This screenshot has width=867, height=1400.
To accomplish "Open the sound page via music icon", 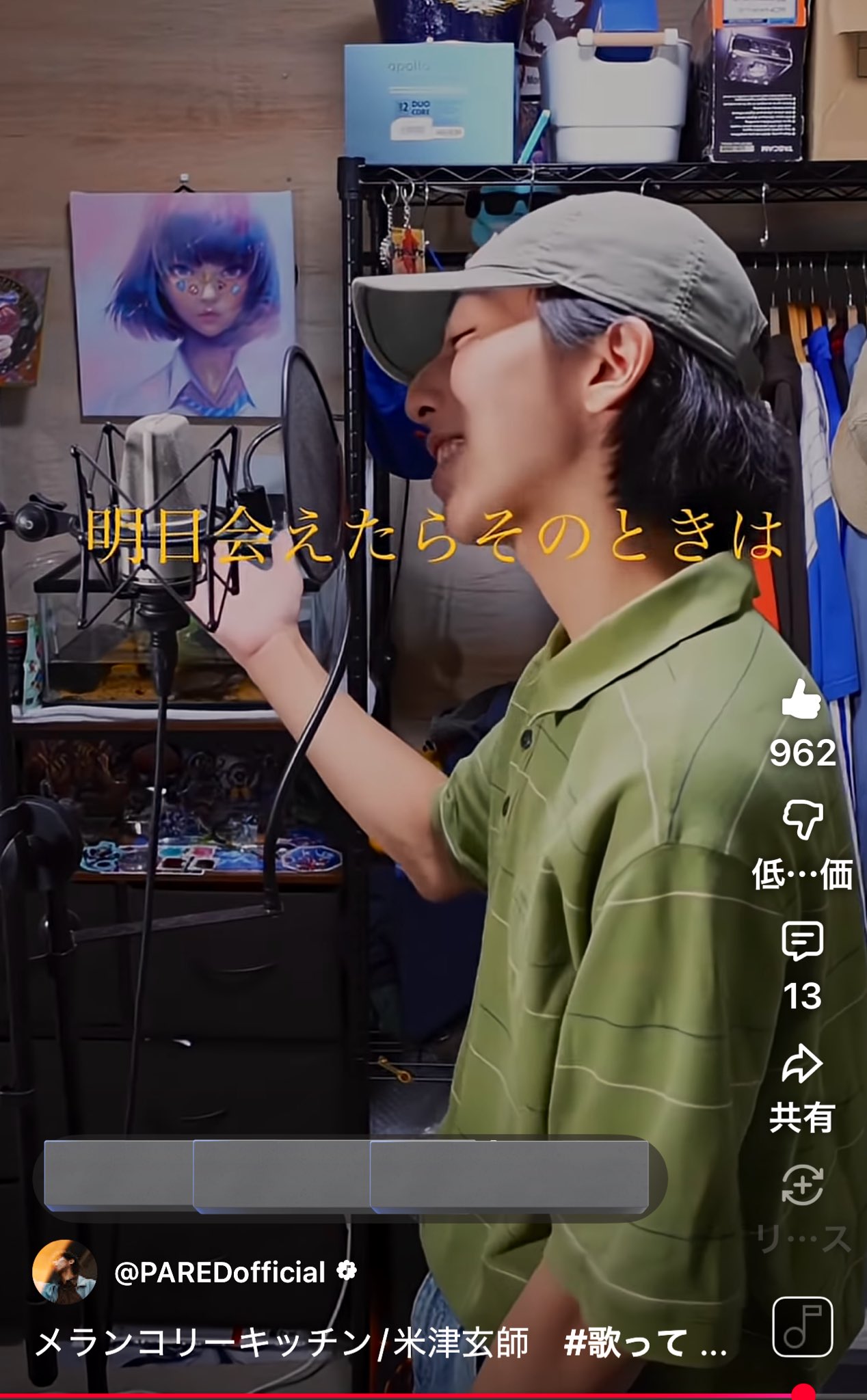I will (x=802, y=1326).
